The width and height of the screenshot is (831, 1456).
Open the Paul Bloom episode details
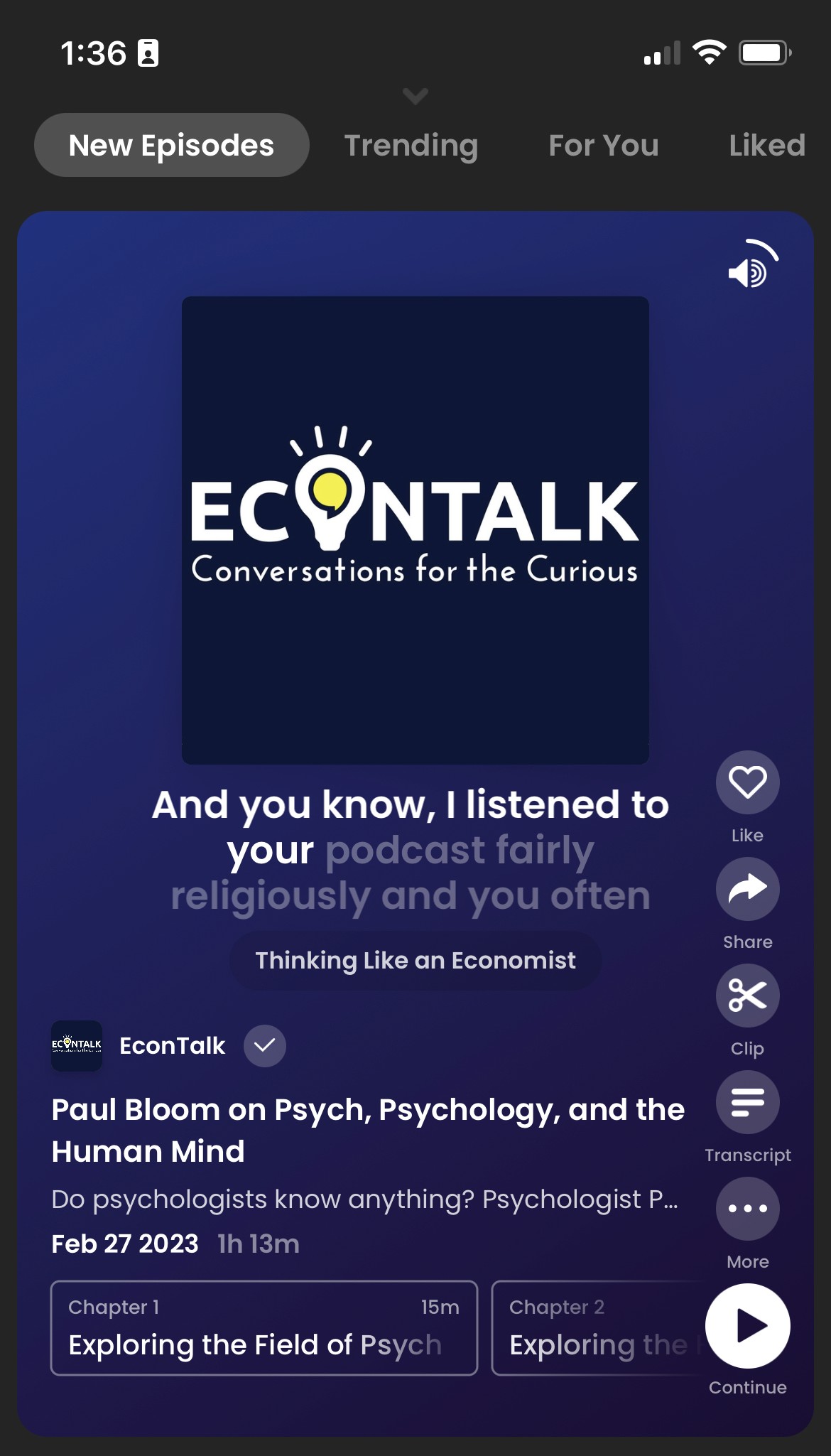point(367,1130)
